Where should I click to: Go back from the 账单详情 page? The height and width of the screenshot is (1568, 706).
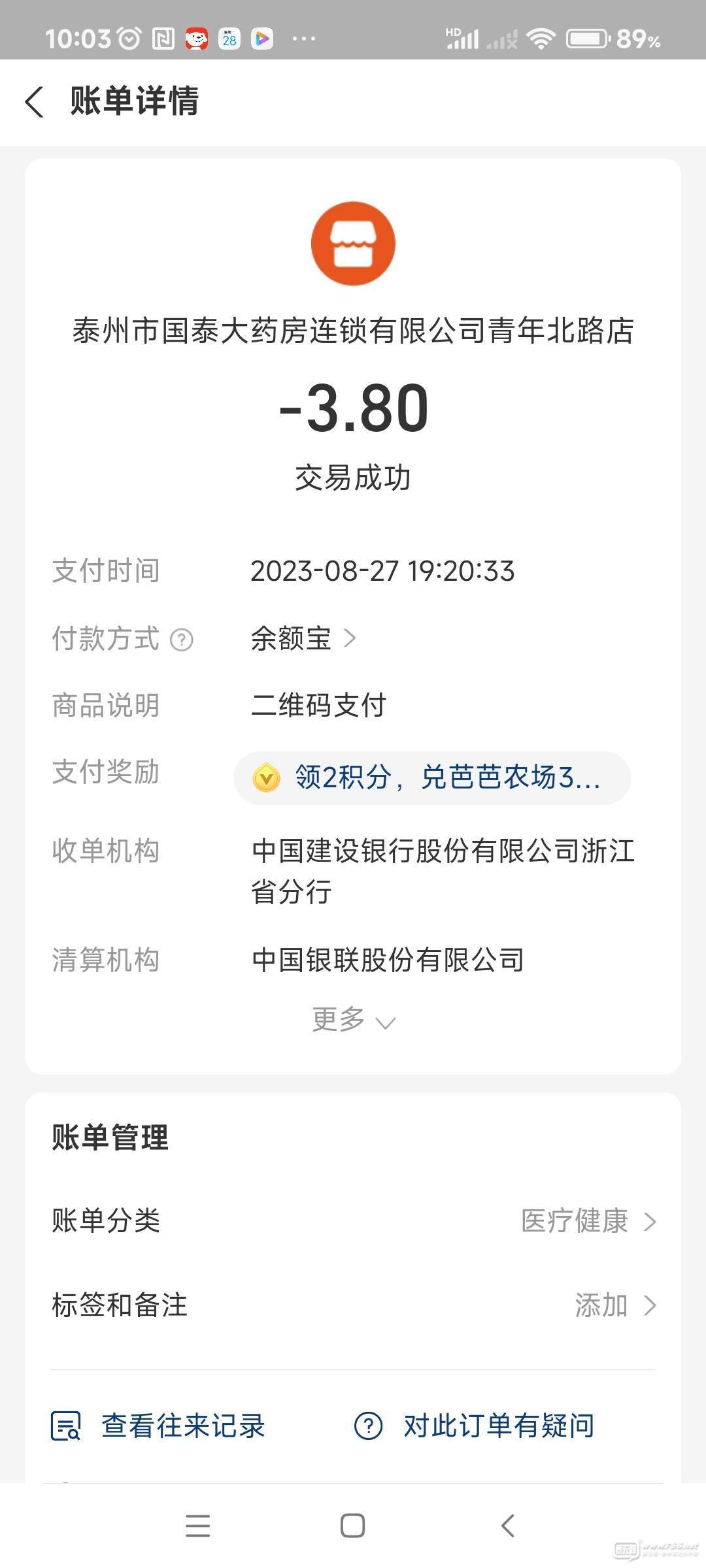click(35, 102)
